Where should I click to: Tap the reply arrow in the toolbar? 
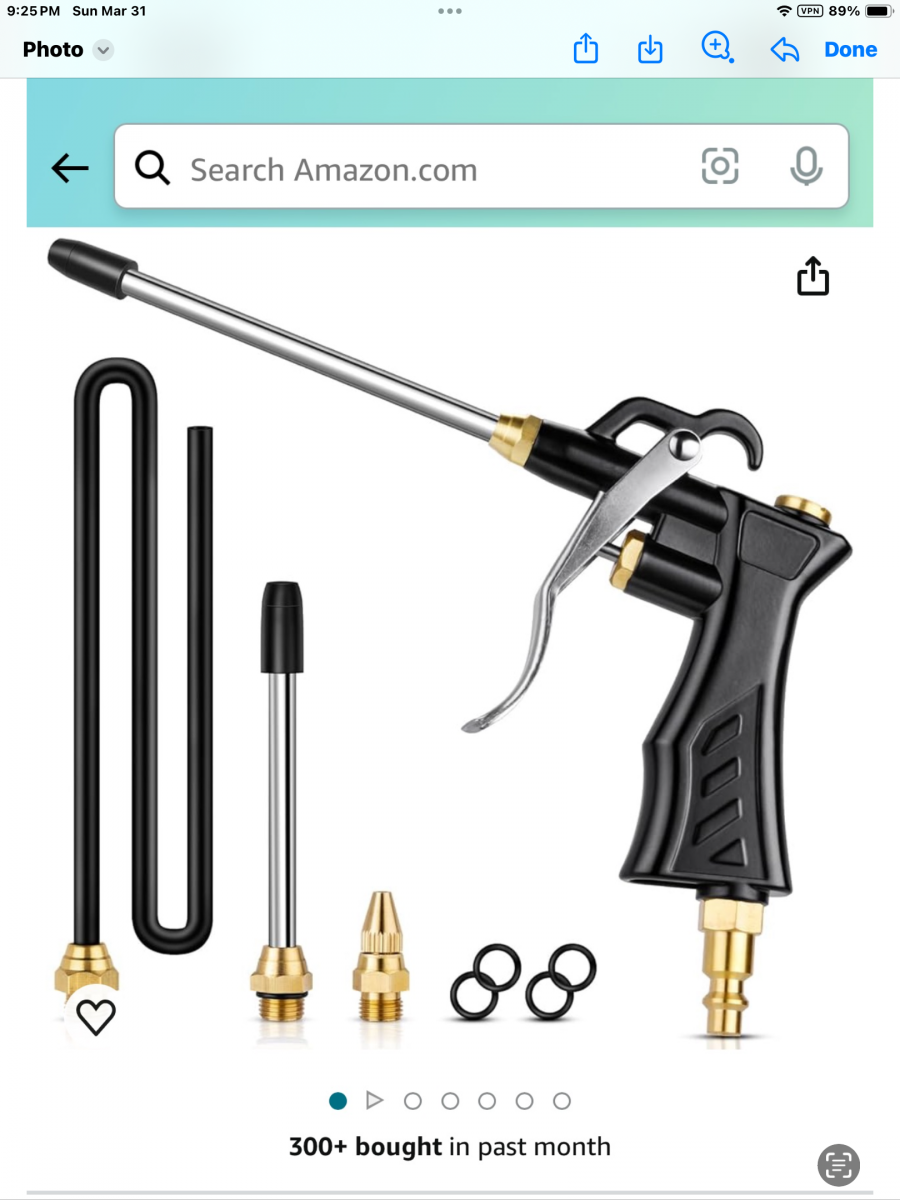(x=785, y=50)
